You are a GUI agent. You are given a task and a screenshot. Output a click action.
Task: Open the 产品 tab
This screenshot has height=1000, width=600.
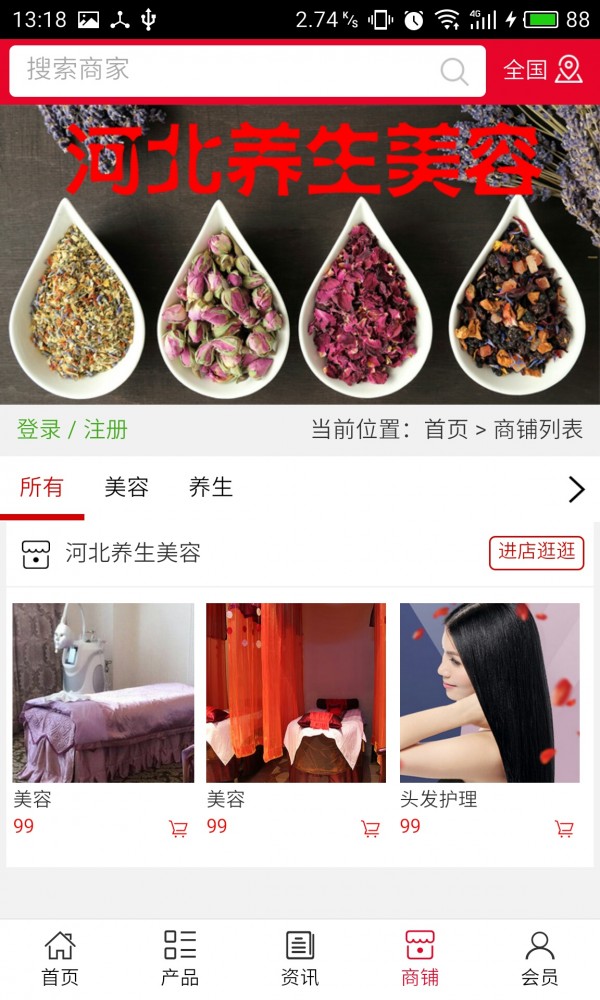click(x=180, y=959)
